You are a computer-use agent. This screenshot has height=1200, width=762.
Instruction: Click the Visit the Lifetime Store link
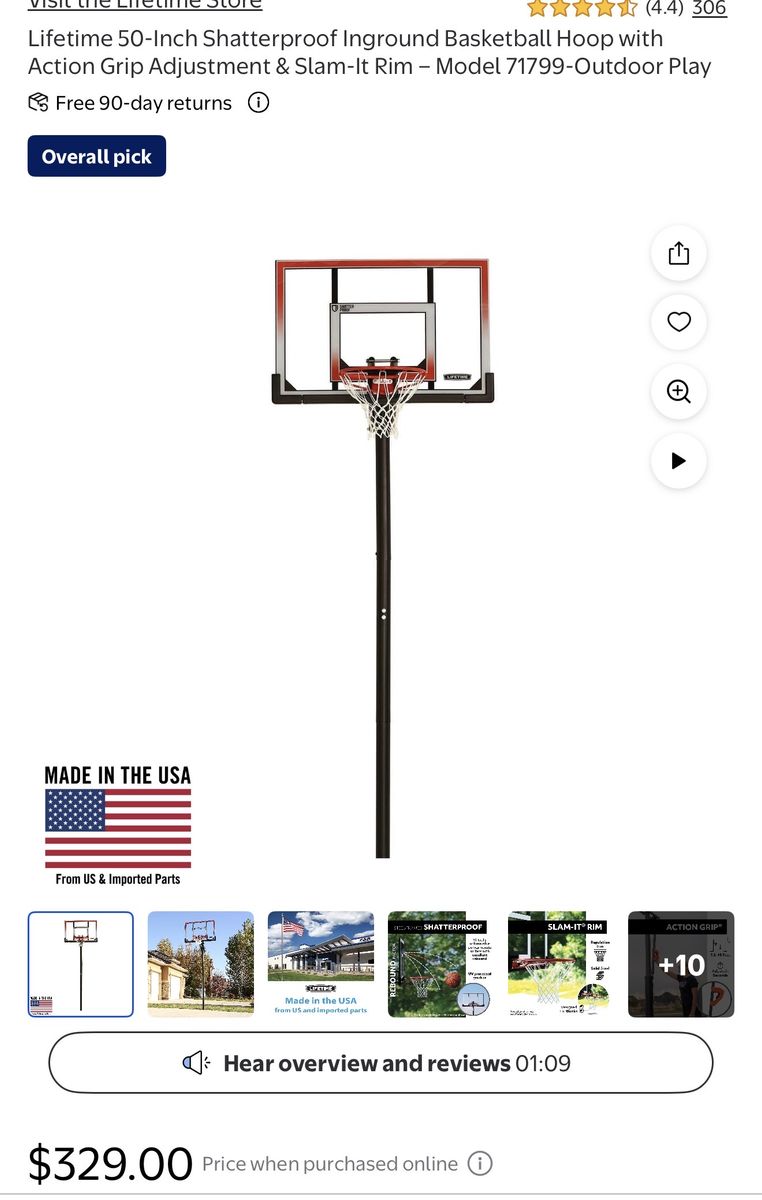pos(144,5)
